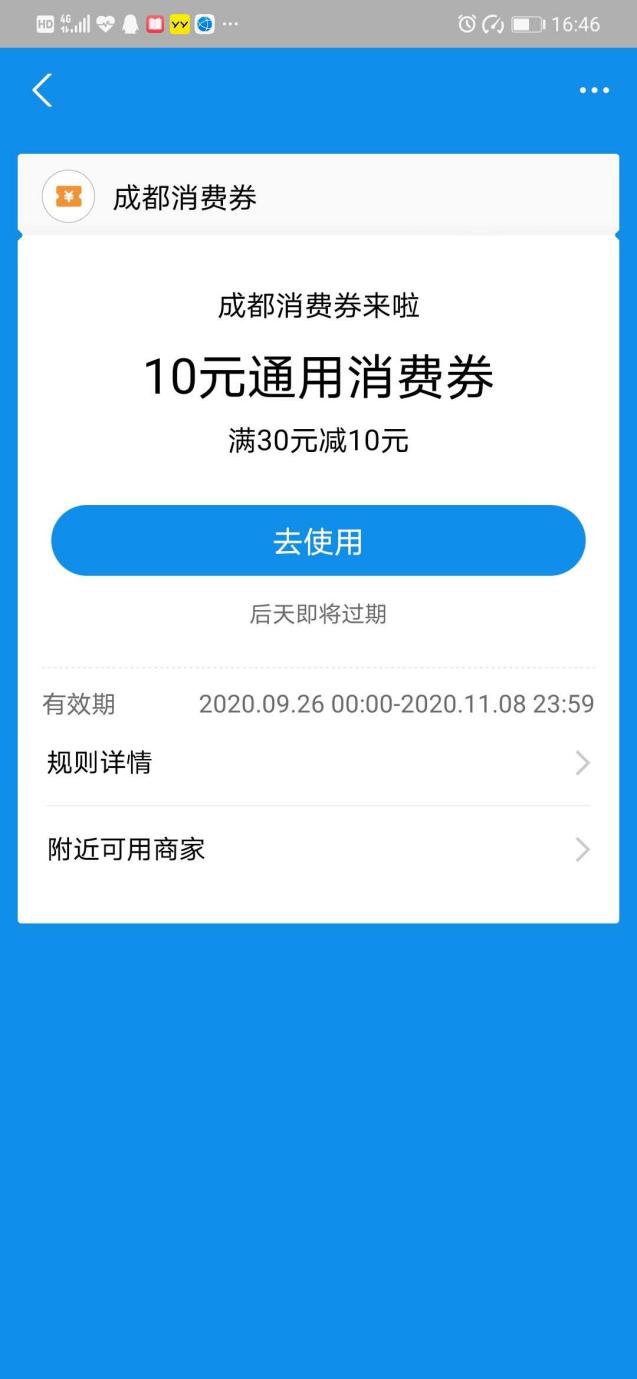Open 规则详情 rule details
This screenshot has width=637, height=1379.
(x=318, y=764)
